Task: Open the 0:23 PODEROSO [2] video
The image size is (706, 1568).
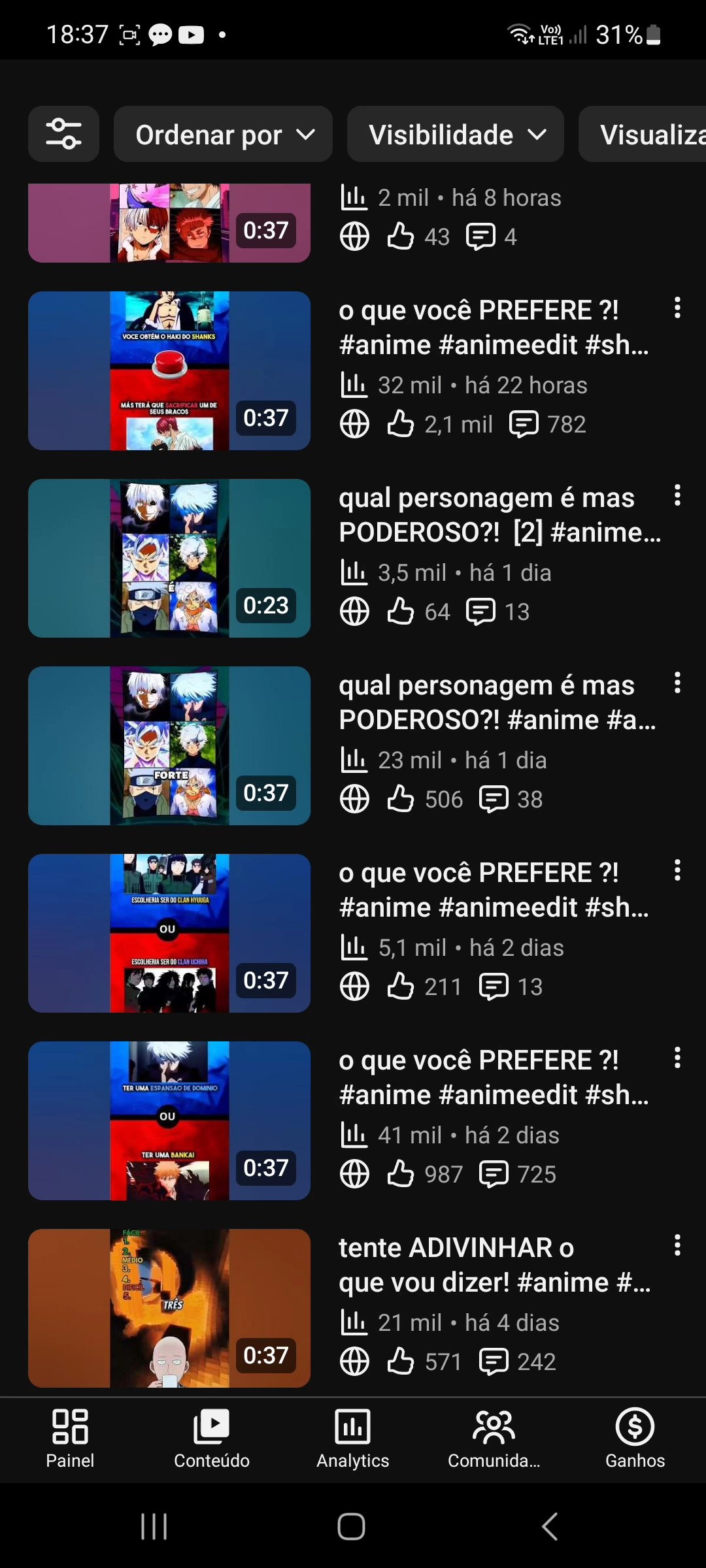Action: point(169,558)
